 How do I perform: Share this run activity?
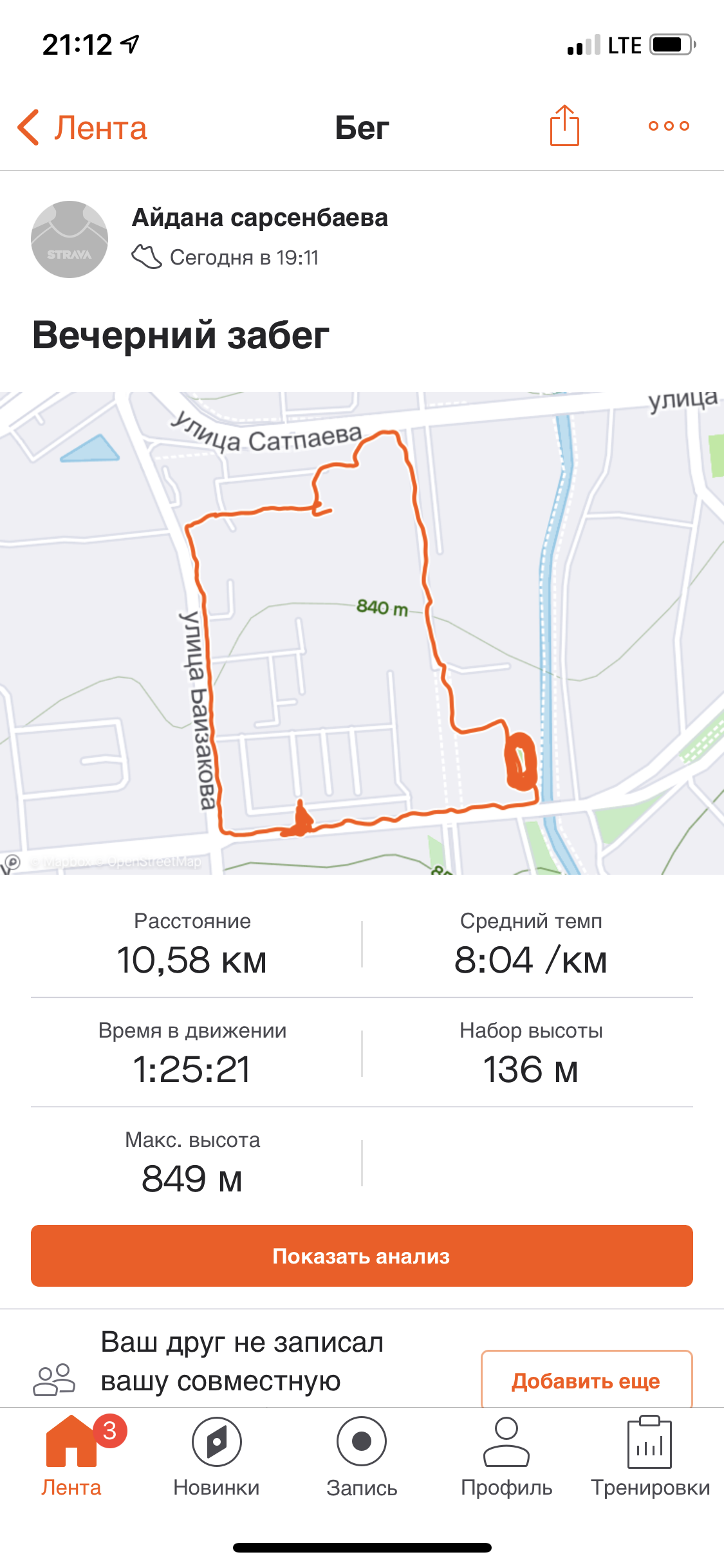564,126
